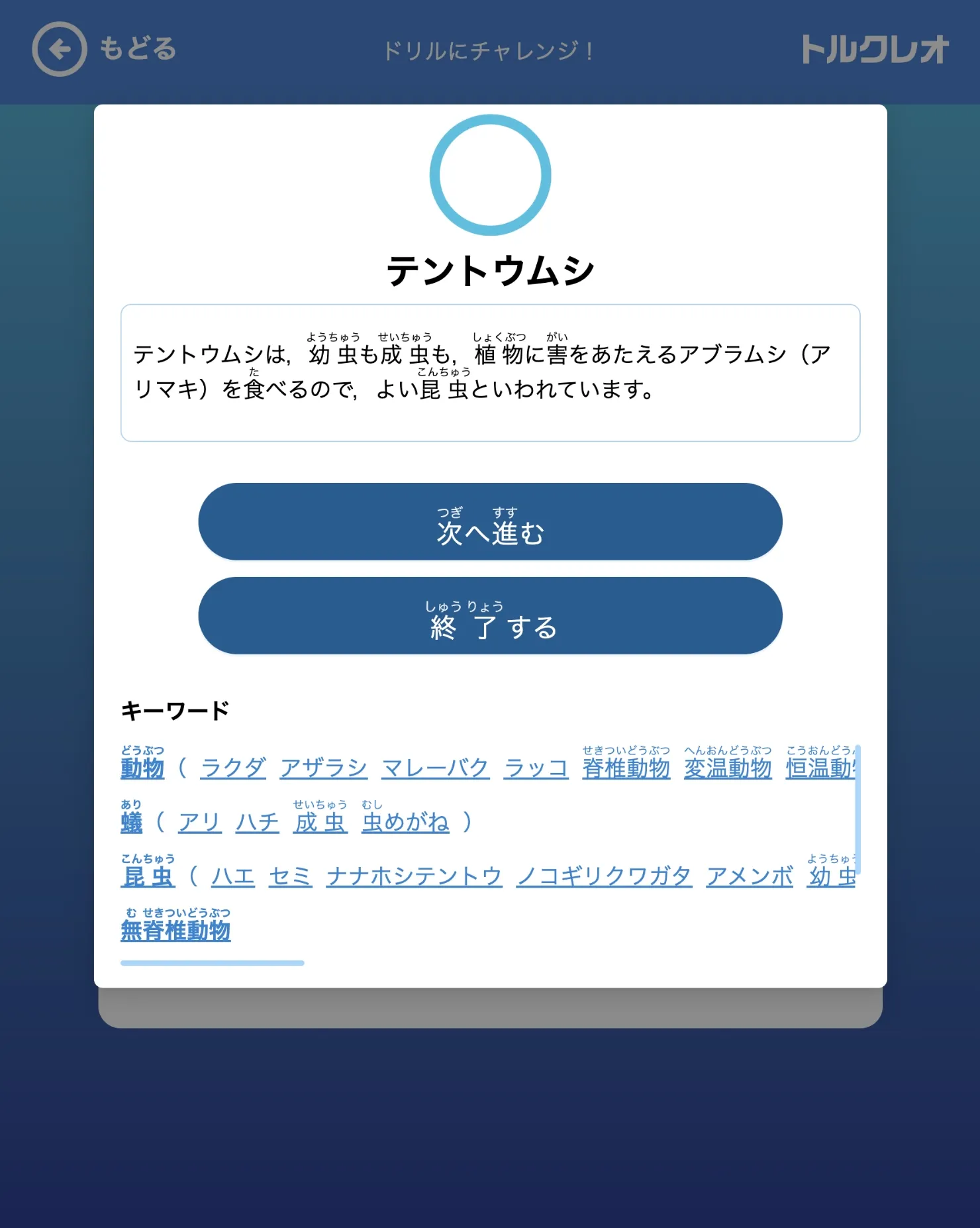Open the アメンボ keyword link

tap(750, 876)
